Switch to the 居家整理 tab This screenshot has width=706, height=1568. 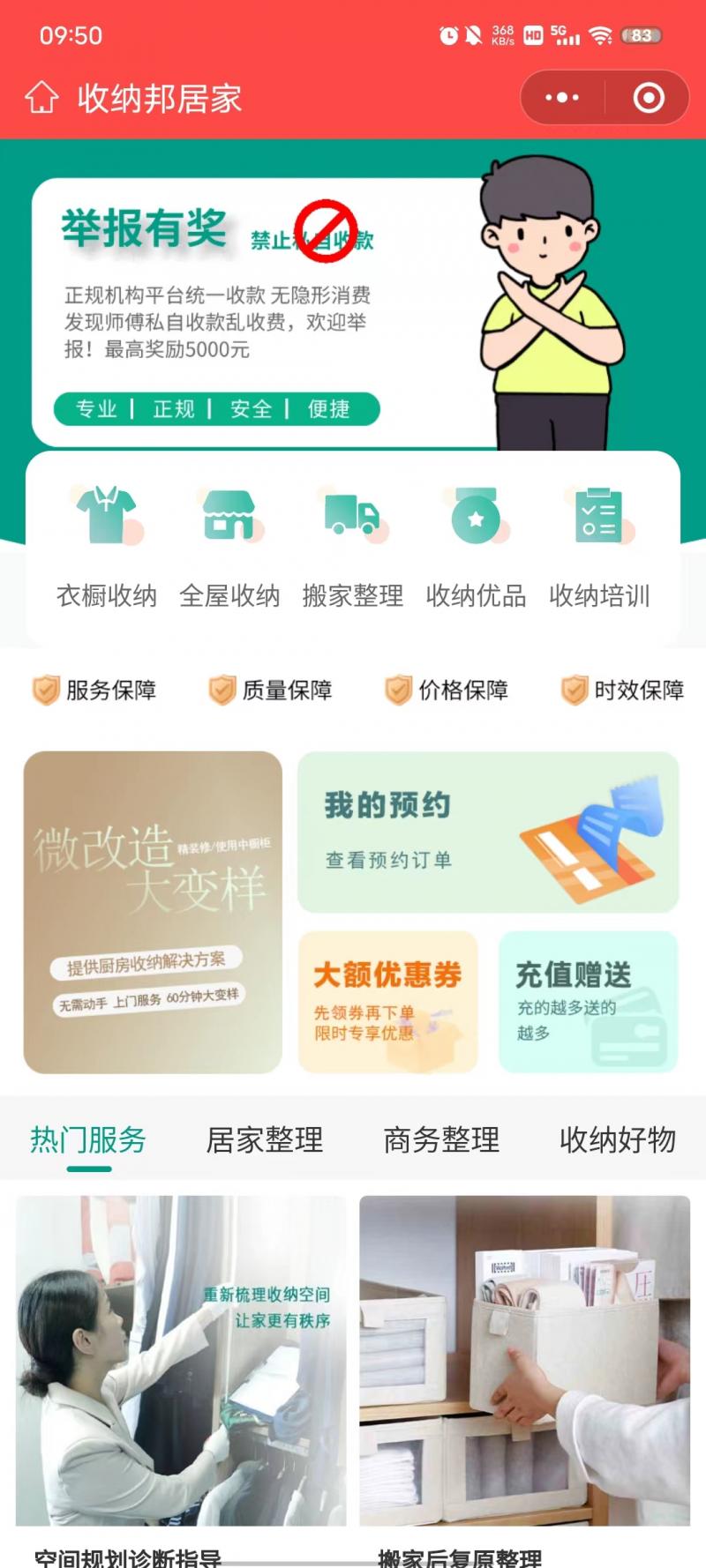[x=265, y=1140]
